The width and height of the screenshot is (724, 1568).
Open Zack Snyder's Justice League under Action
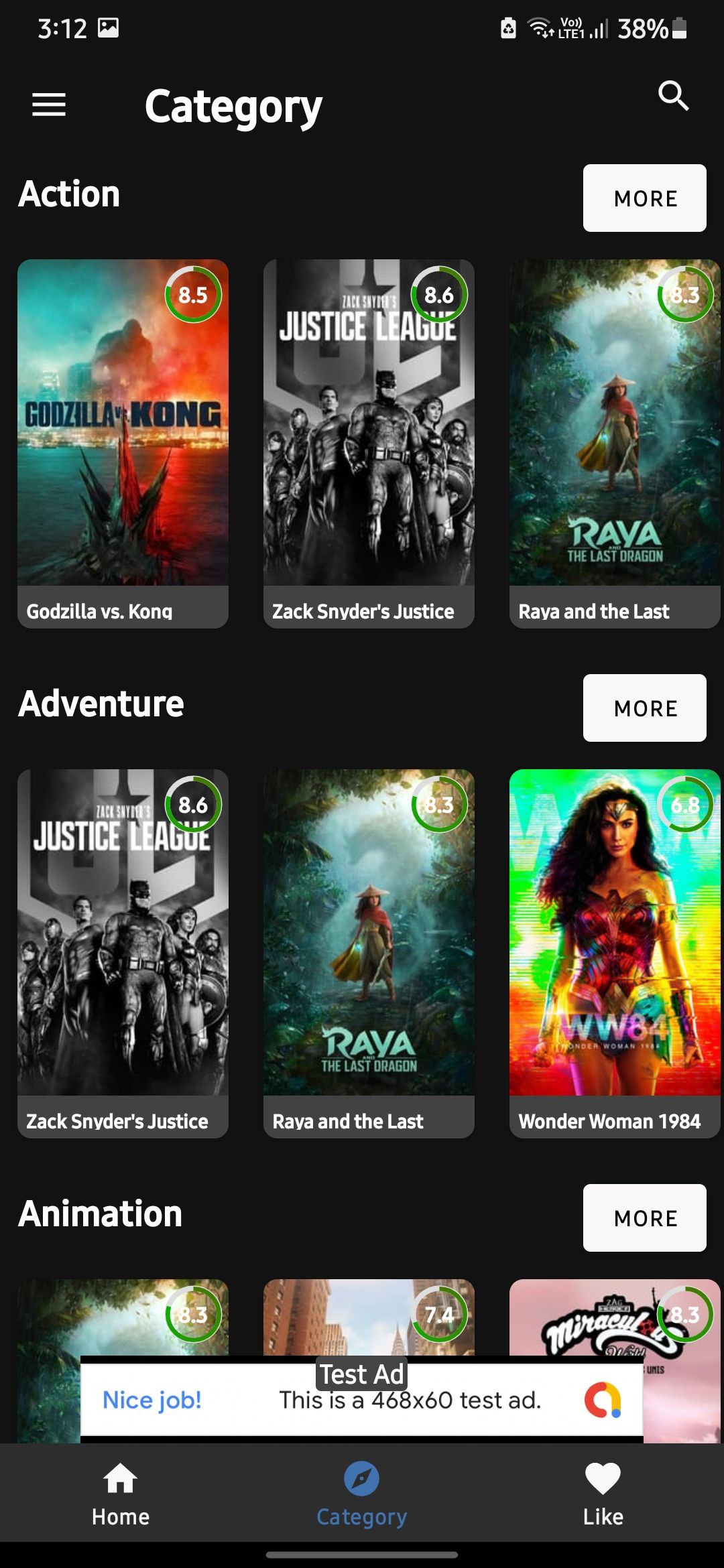(x=369, y=444)
